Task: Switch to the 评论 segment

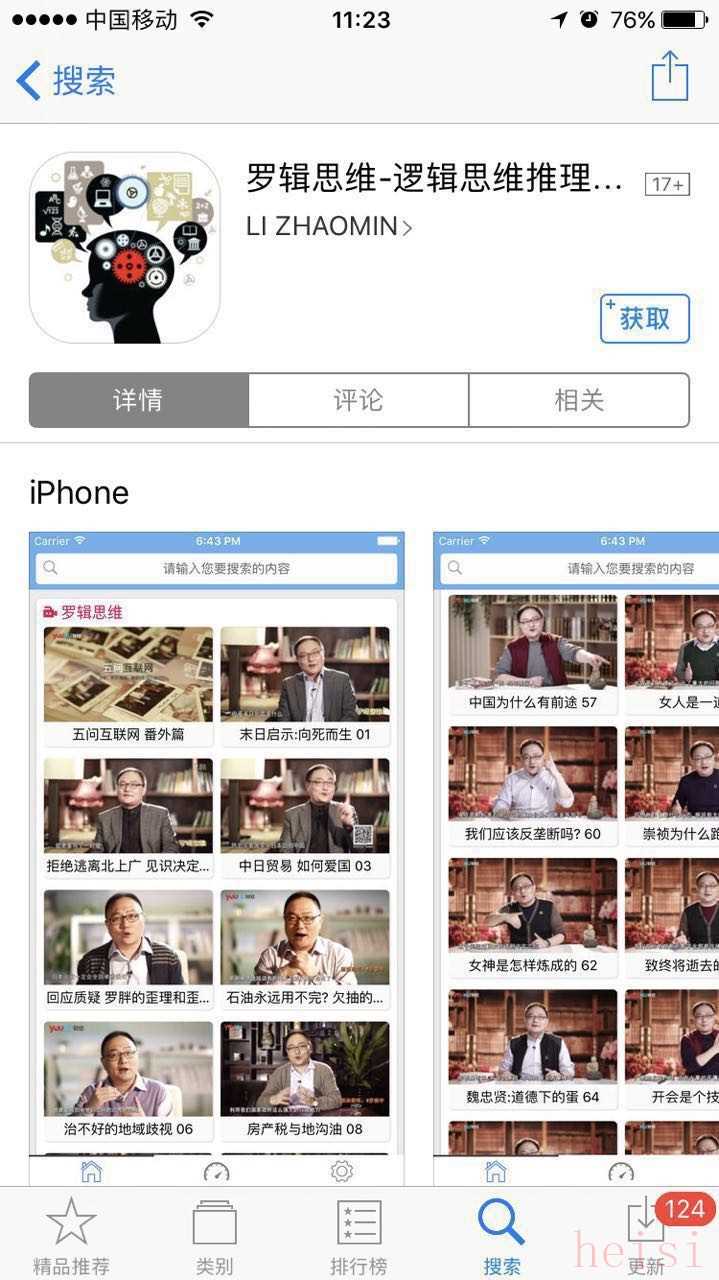Action: point(358,400)
